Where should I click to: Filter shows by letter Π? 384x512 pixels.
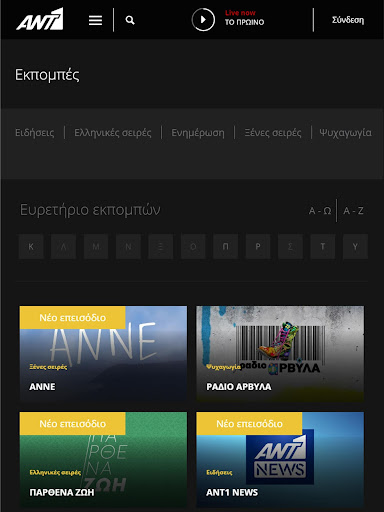tap(225, 247)
